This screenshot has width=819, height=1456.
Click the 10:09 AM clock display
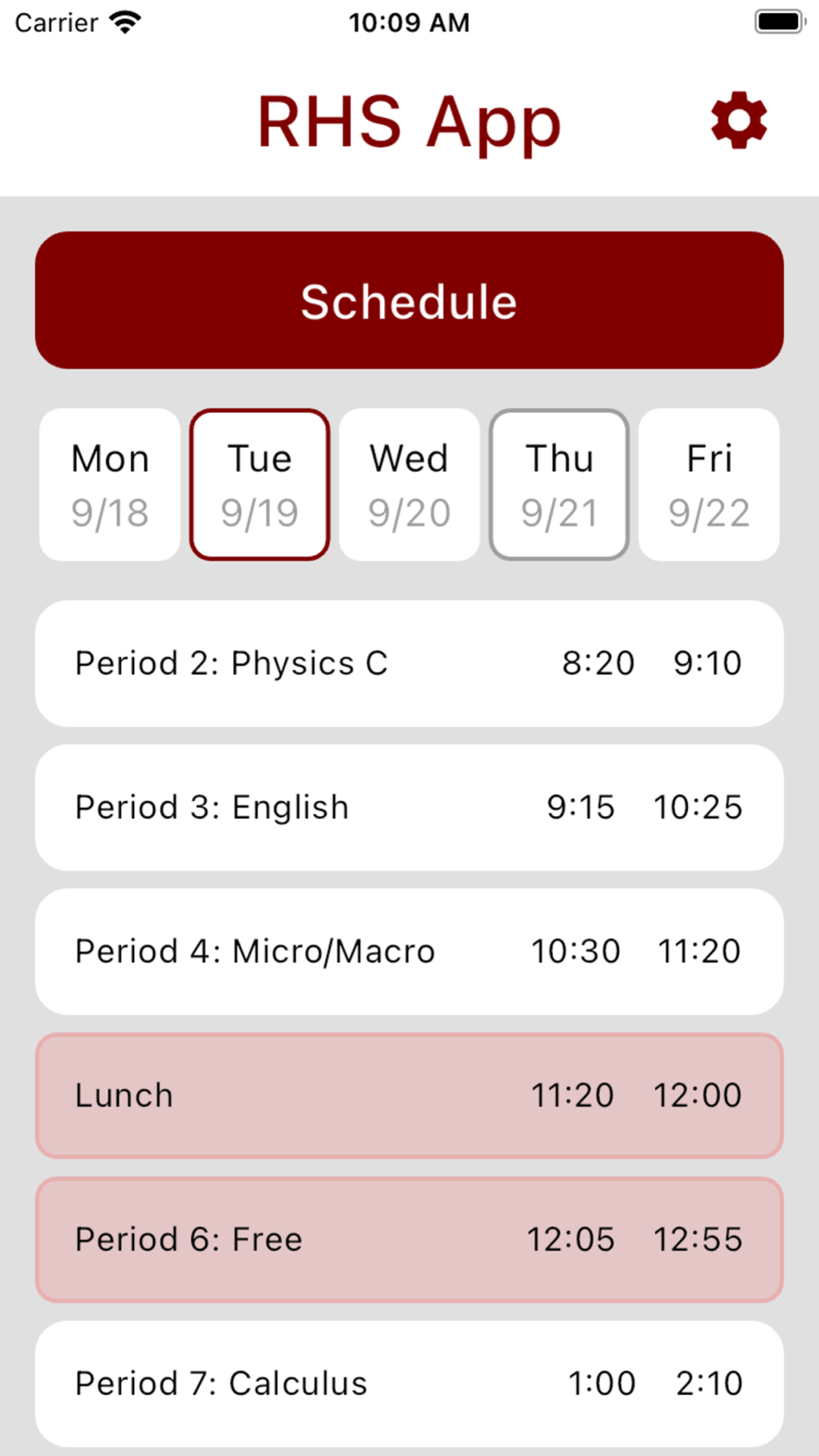tap(409, 22)
